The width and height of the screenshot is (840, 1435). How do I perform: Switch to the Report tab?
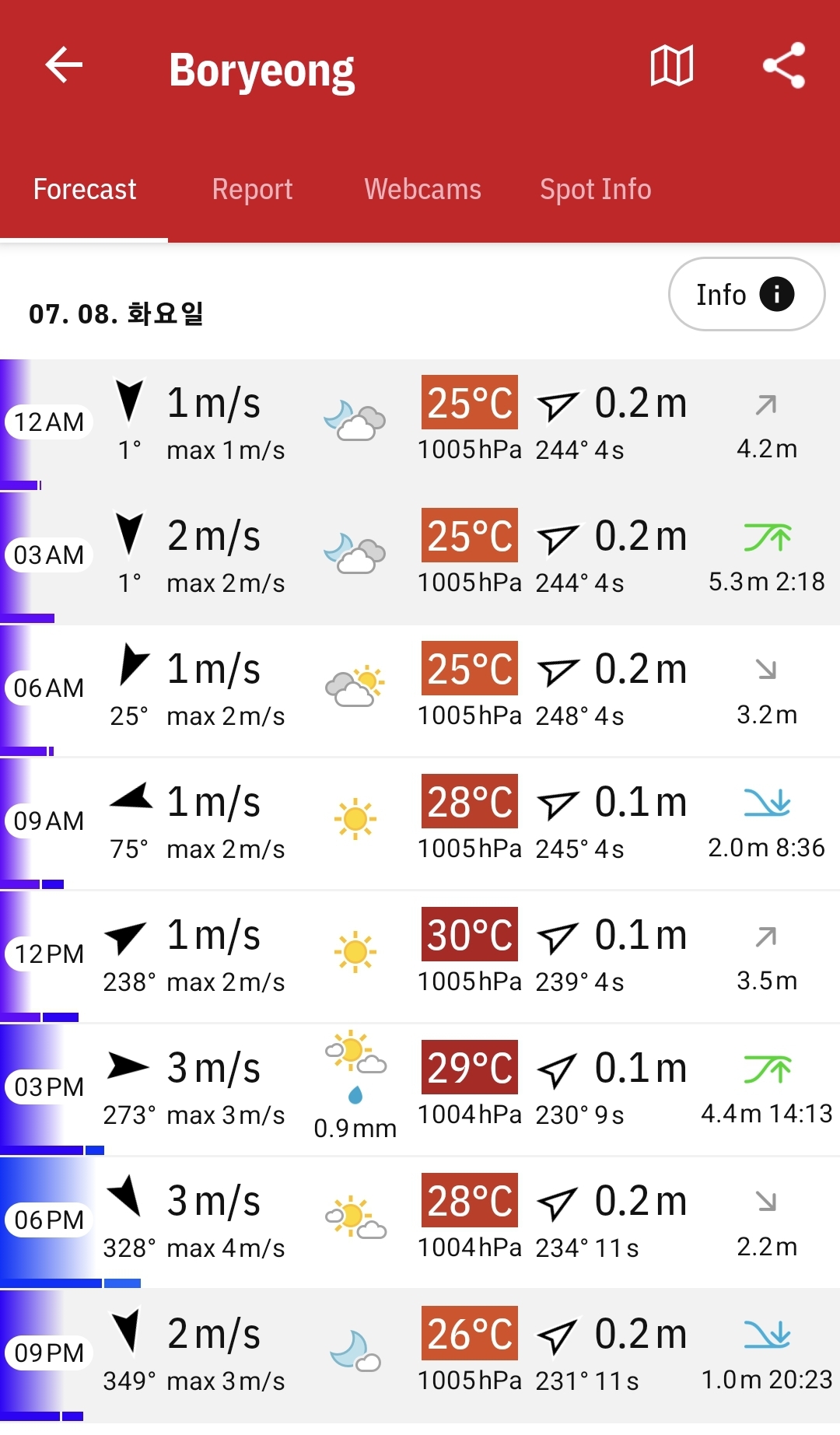pyautogui.click(x=252, y=190)
